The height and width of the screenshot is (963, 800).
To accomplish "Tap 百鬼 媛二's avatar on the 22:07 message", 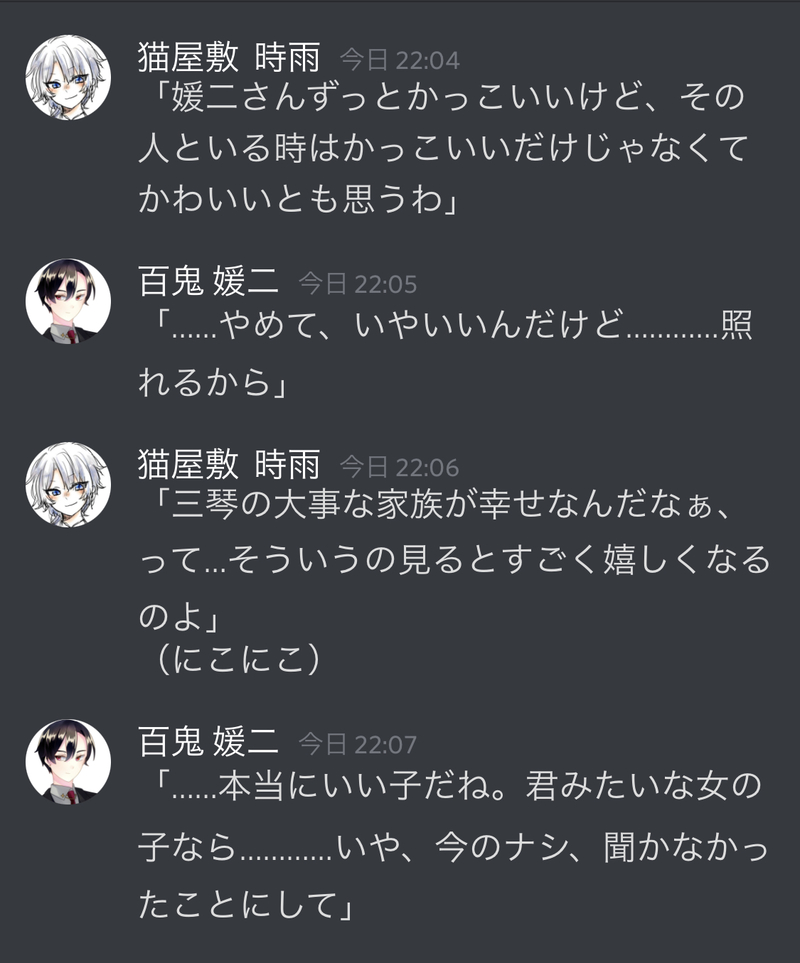I will [67, 762].
